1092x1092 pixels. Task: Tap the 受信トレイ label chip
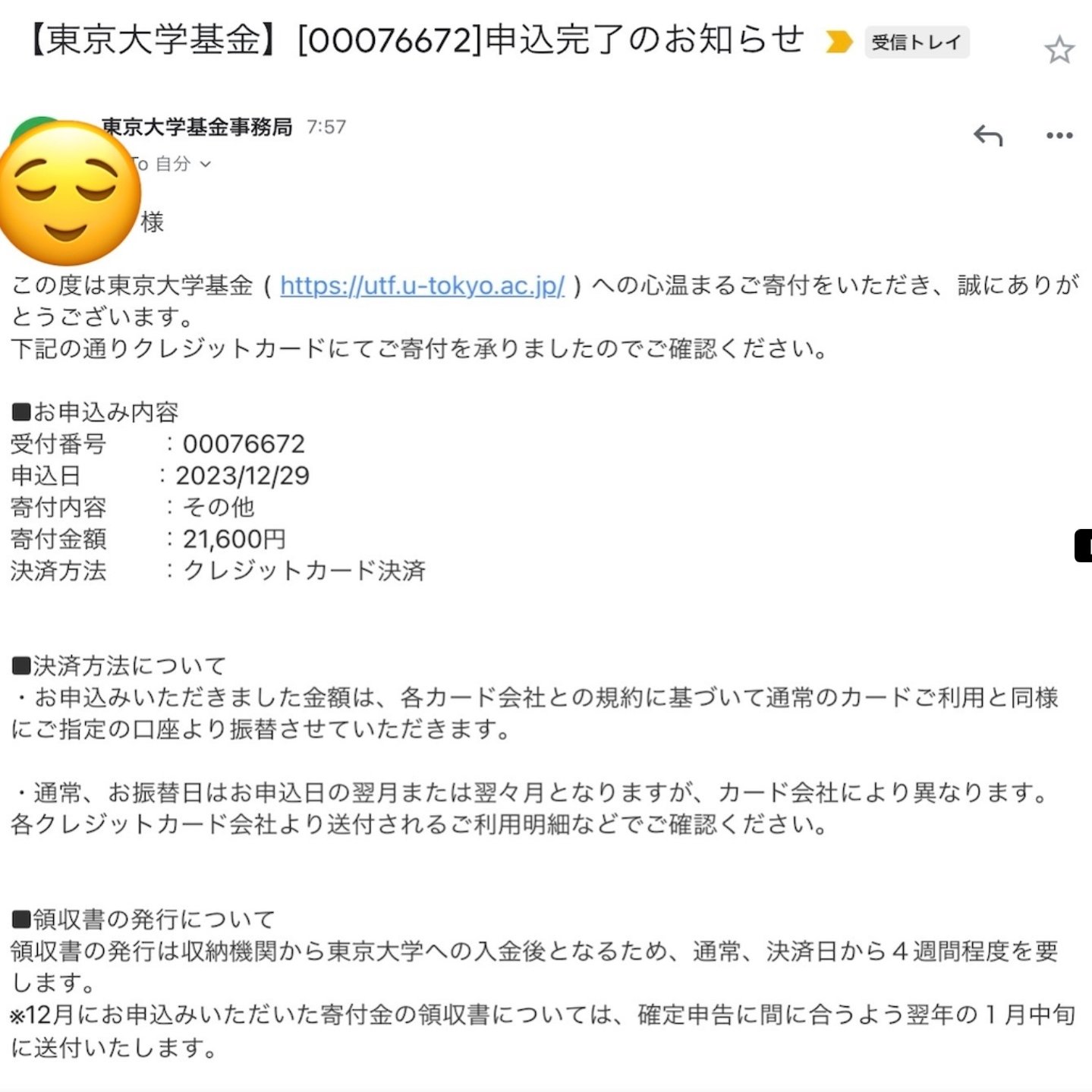(916, 42)
